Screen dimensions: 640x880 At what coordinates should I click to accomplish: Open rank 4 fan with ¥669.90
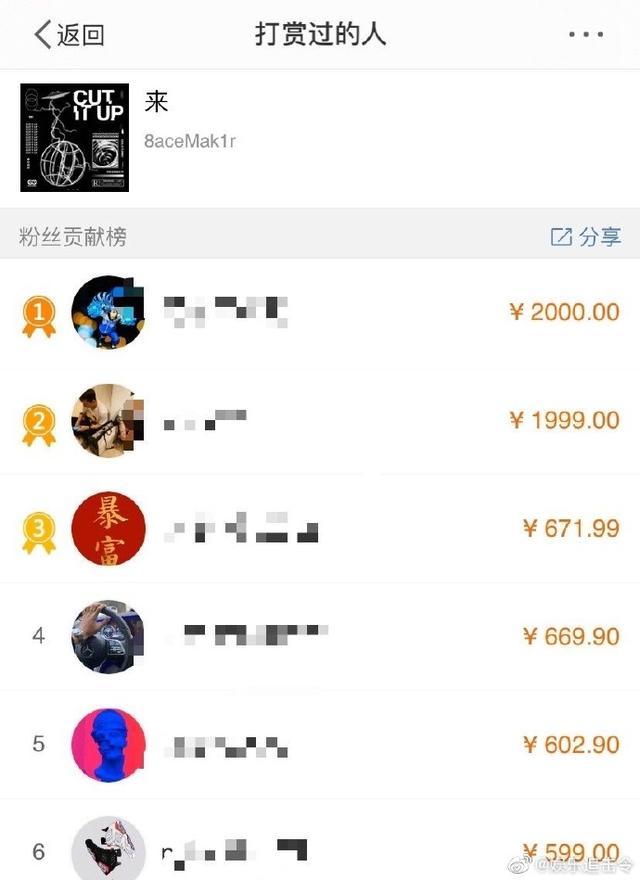click(320, 636)
